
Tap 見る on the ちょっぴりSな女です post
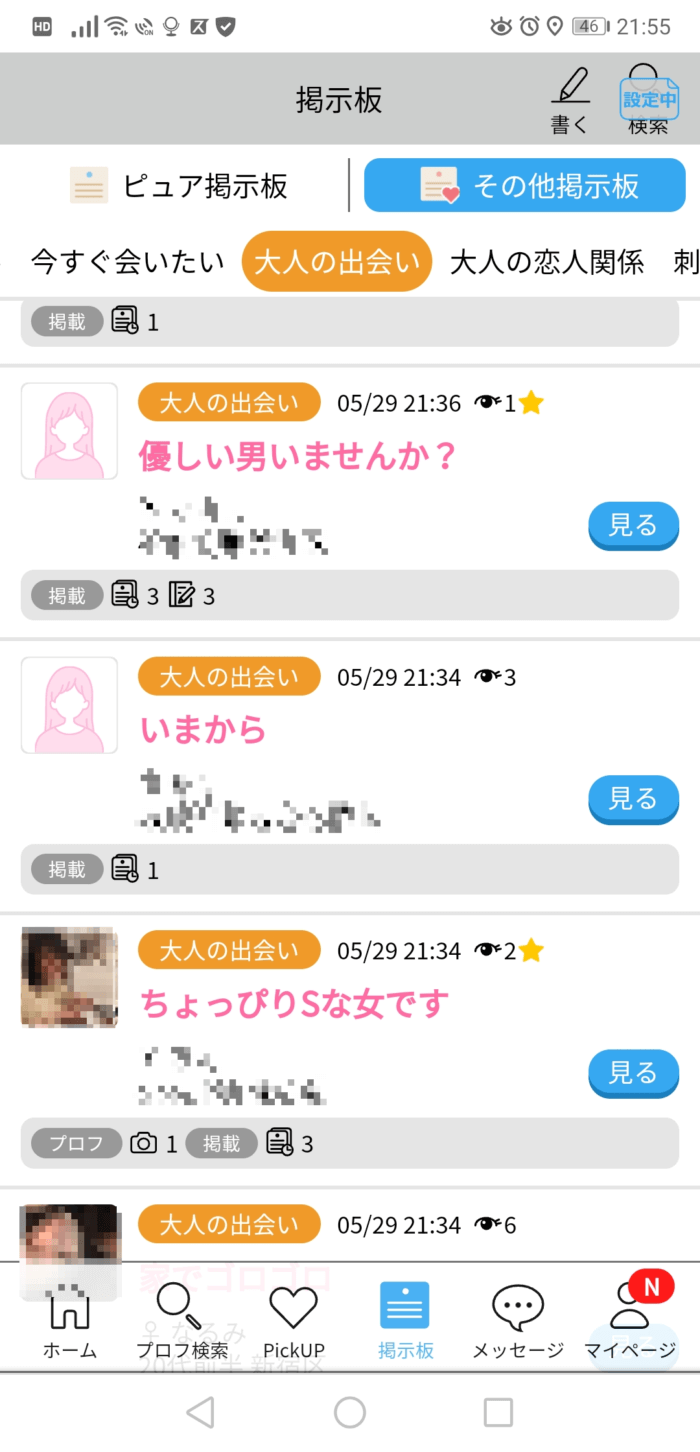tap(633, 1073)
